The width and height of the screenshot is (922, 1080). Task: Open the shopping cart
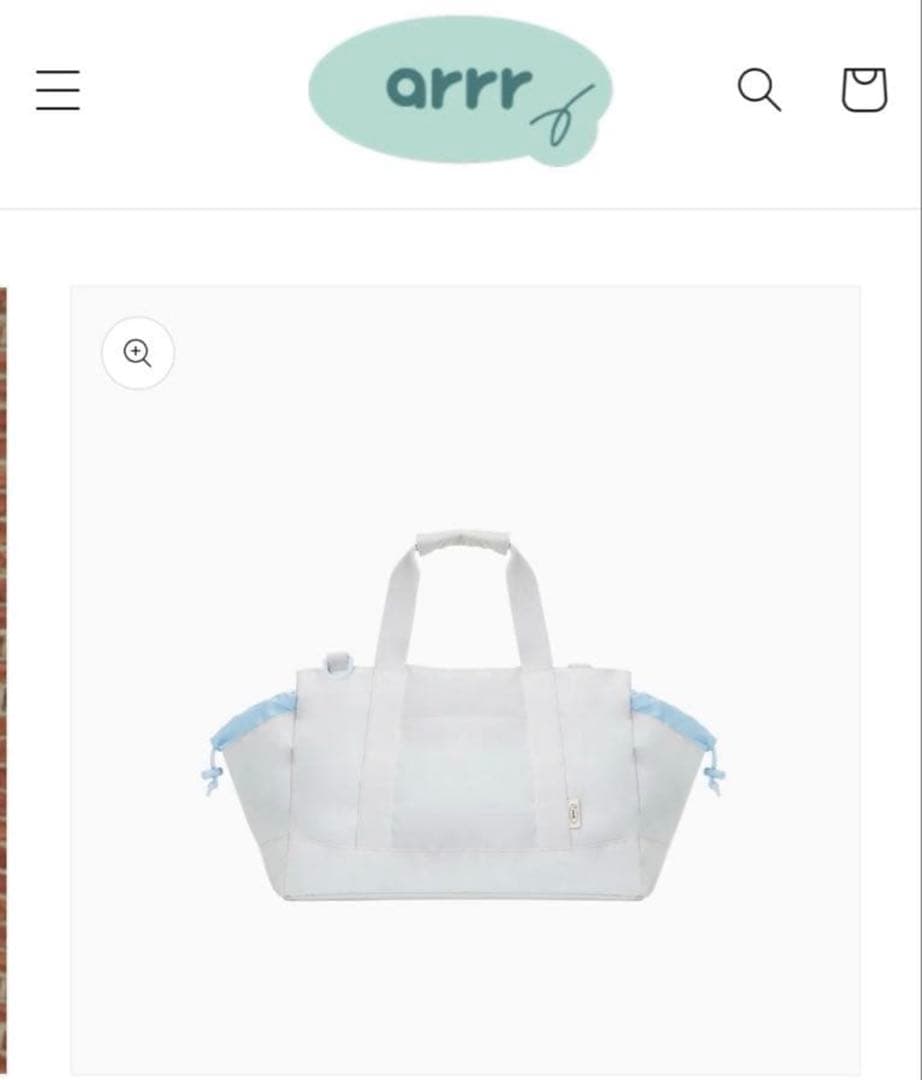click(864, 90)
